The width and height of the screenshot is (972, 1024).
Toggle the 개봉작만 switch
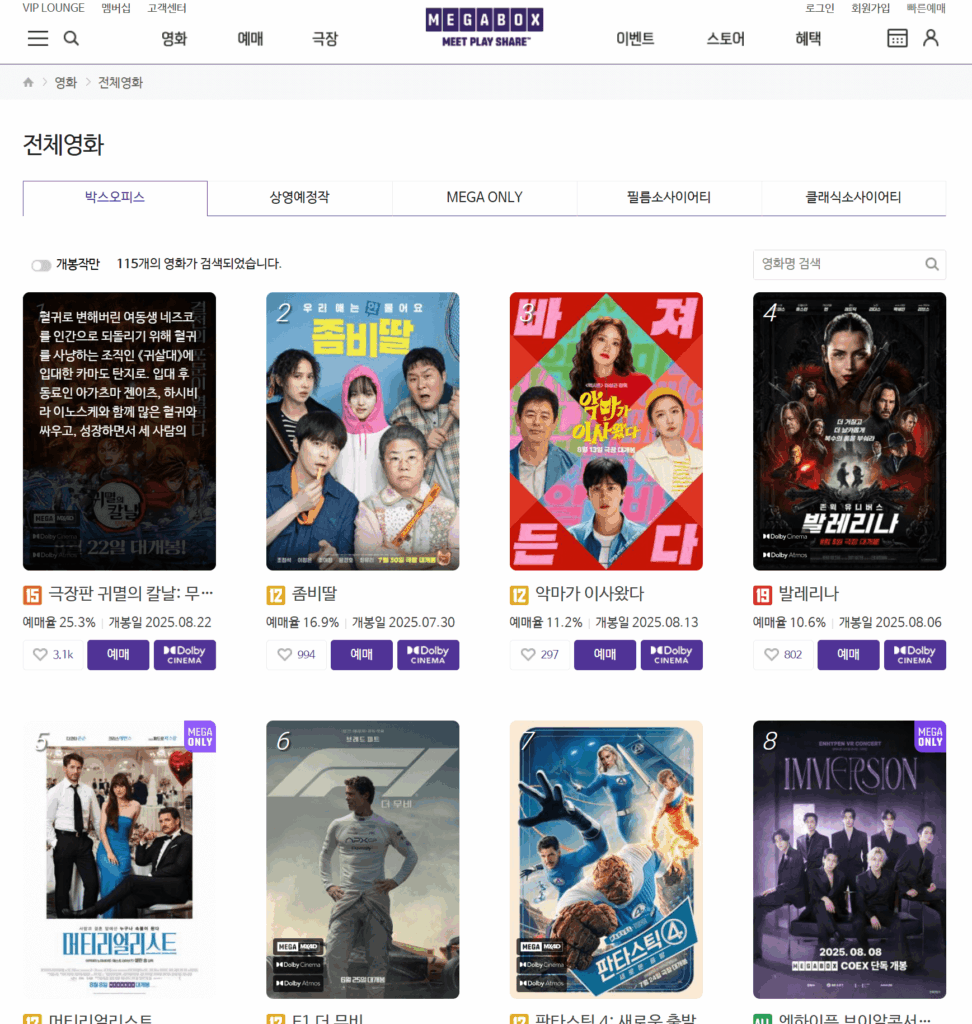click(x=41, y=265)
